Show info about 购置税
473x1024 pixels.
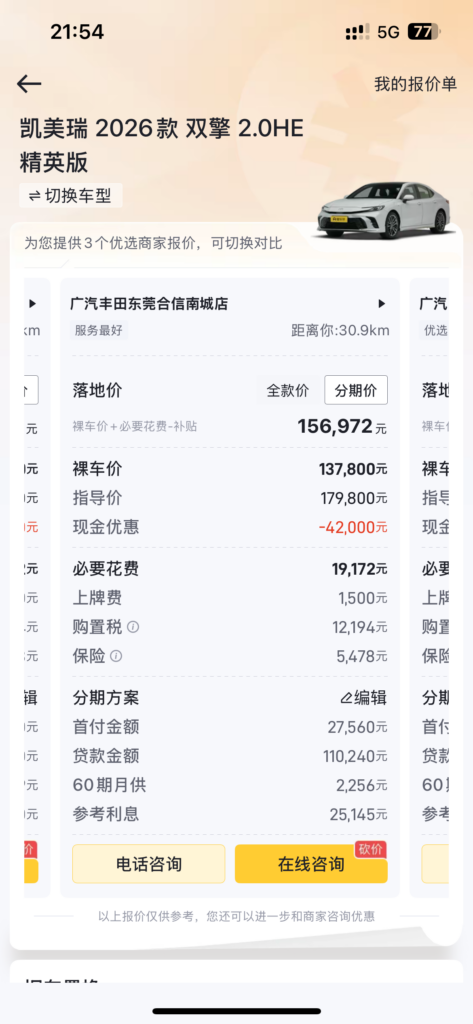(133, 628)
